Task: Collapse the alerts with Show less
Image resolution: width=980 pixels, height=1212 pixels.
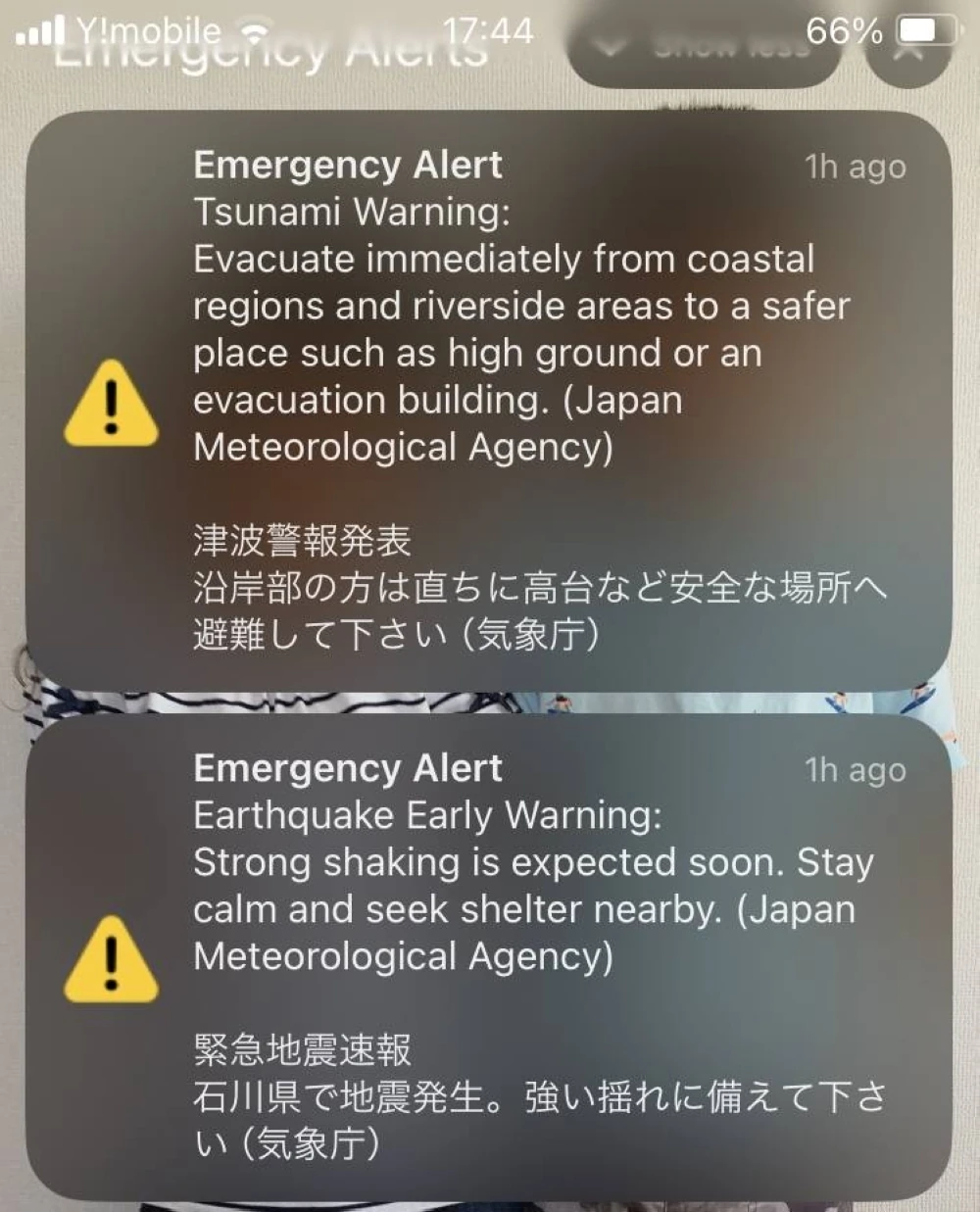Action: point(704,49)
